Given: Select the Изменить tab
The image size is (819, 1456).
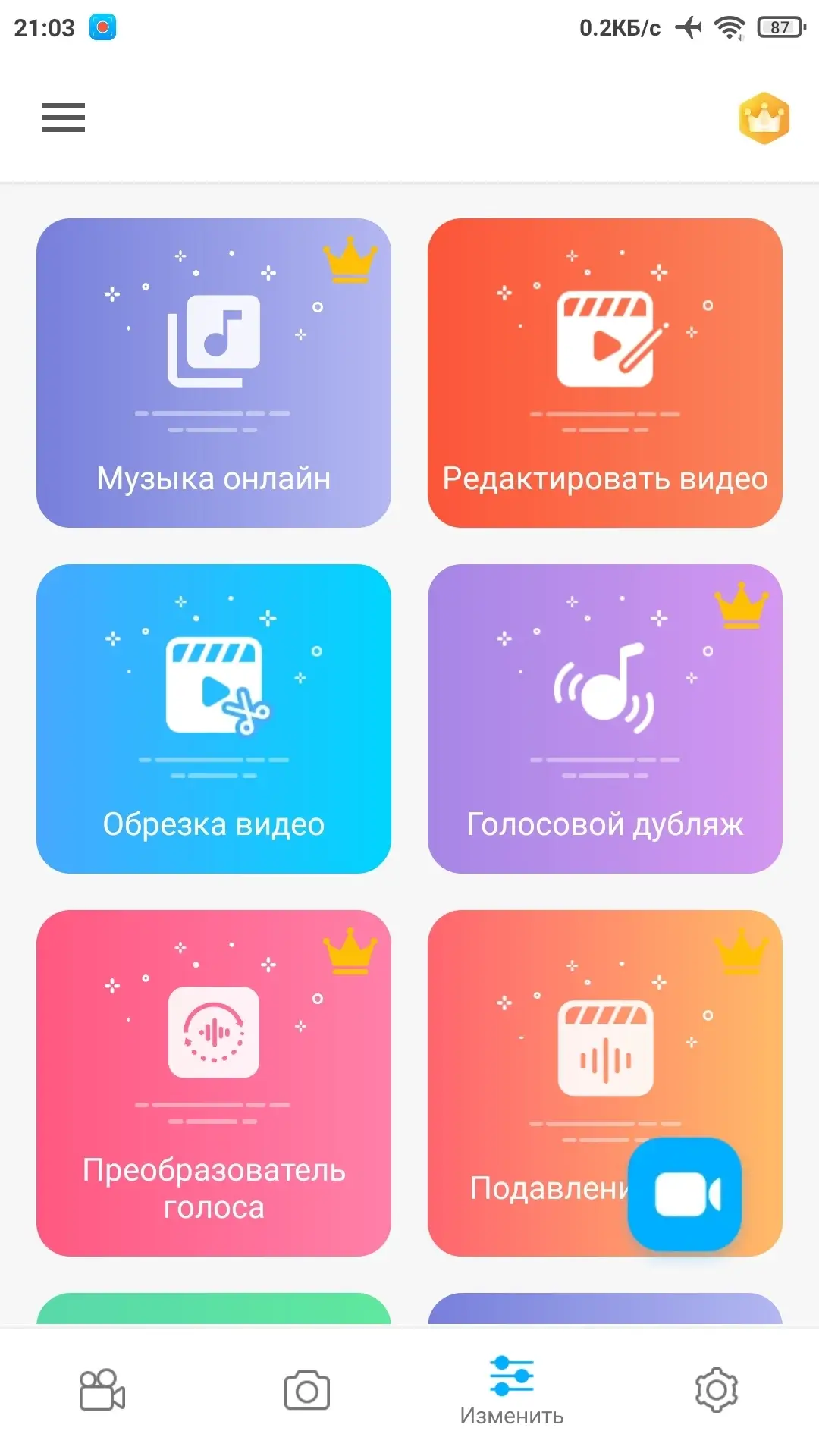Looking at the screenshot, I should [x=512, y=1392].
